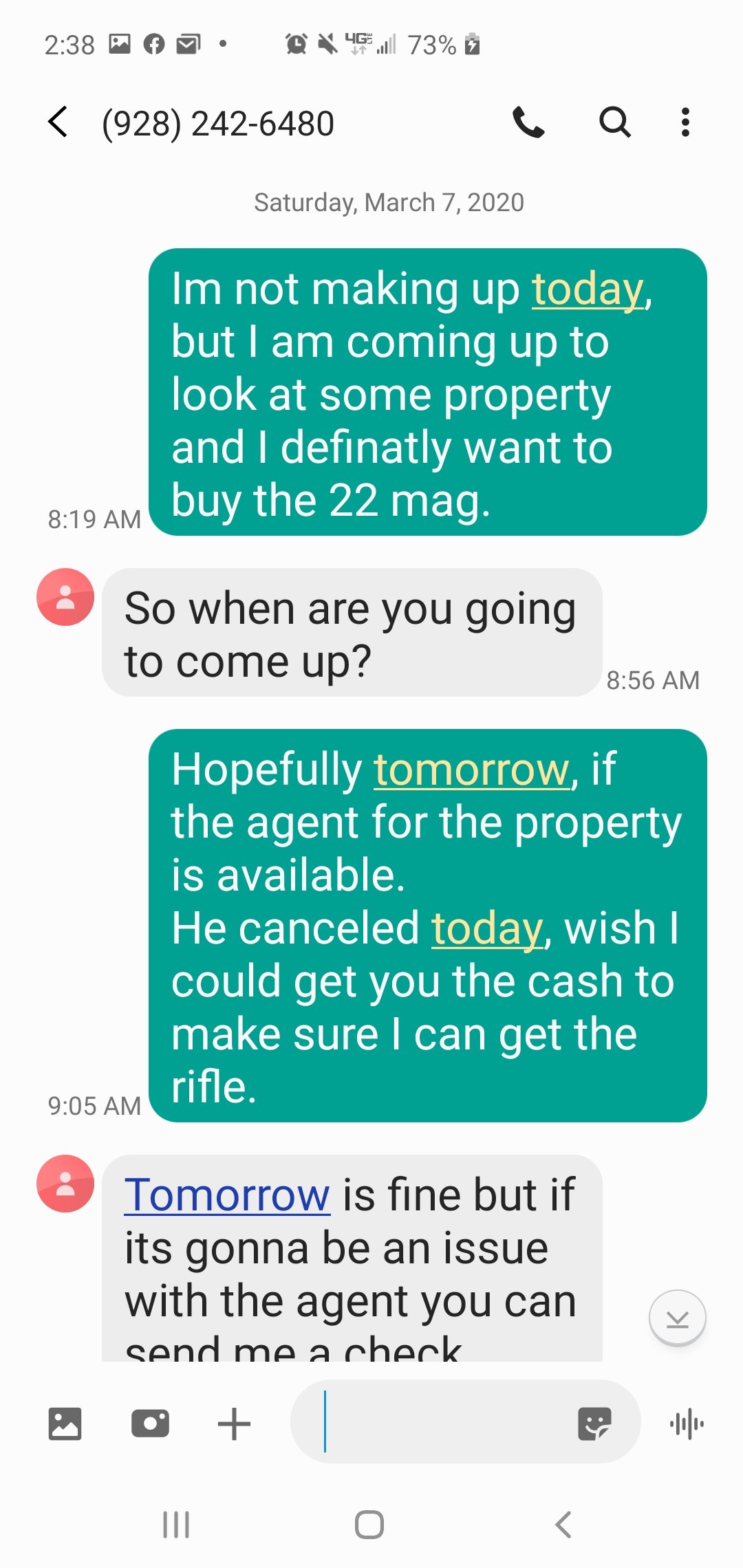
Task: Record a voice message
Action: (x=687, y=1424)
